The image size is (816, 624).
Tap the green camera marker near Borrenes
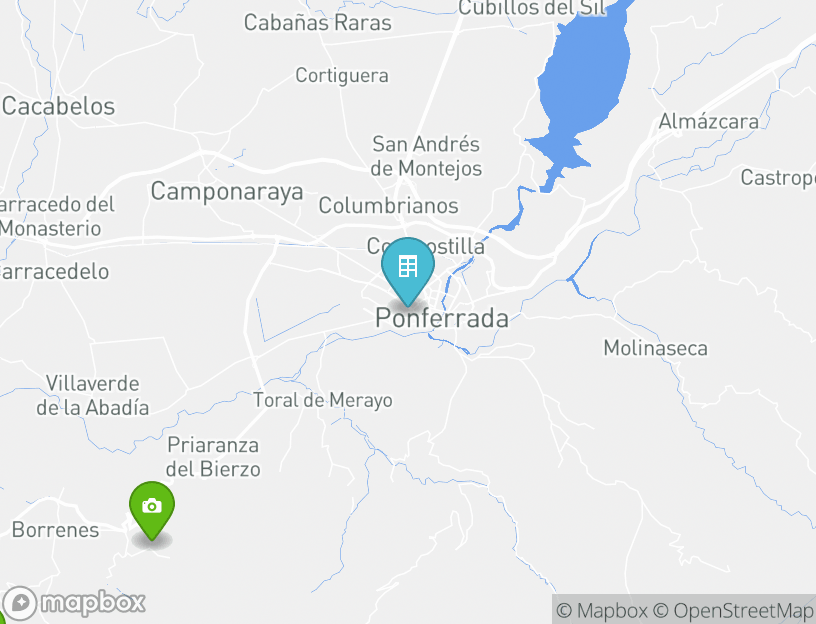(x=151, y=508)
